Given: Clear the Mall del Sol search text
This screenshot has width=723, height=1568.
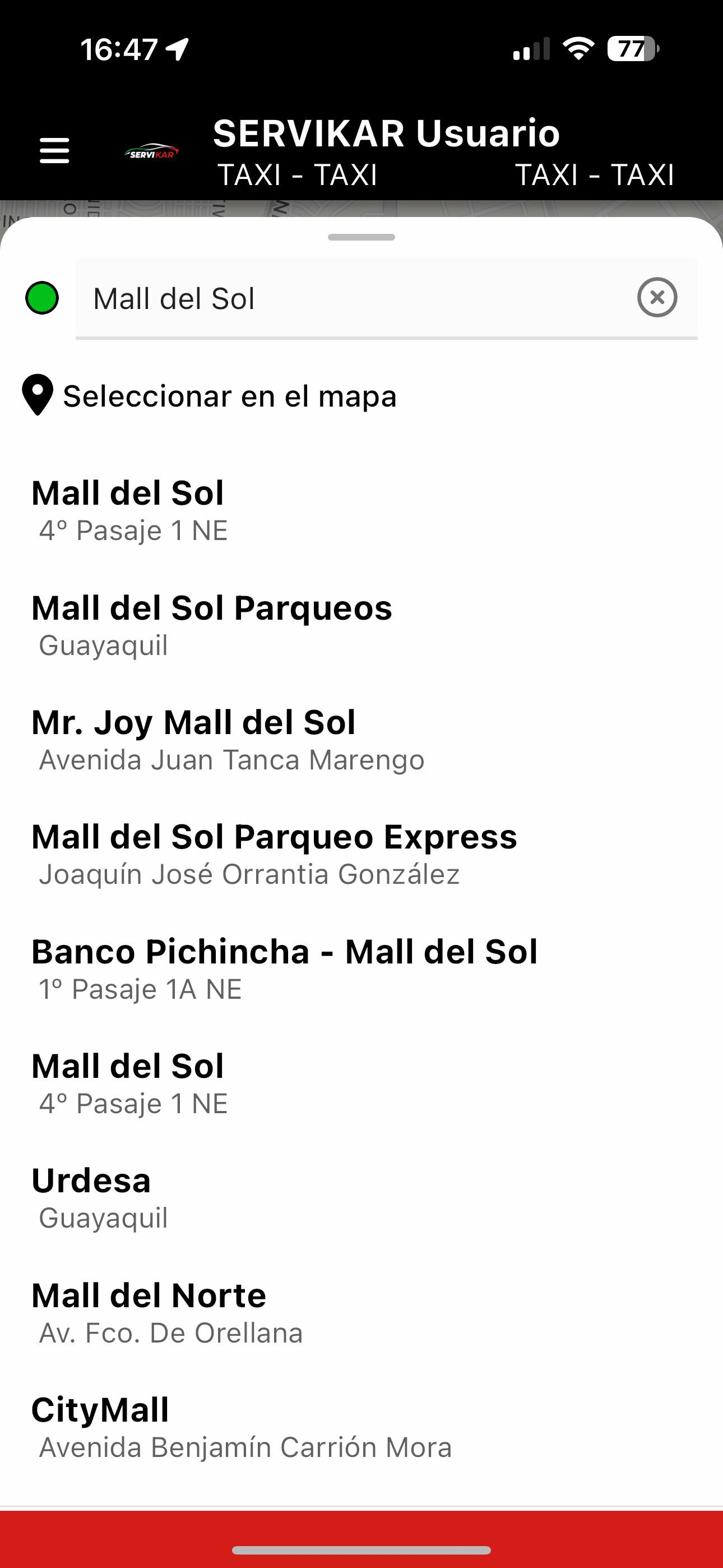Looking at the screenshot, I should pyautogui.click(x=657, y=298).
